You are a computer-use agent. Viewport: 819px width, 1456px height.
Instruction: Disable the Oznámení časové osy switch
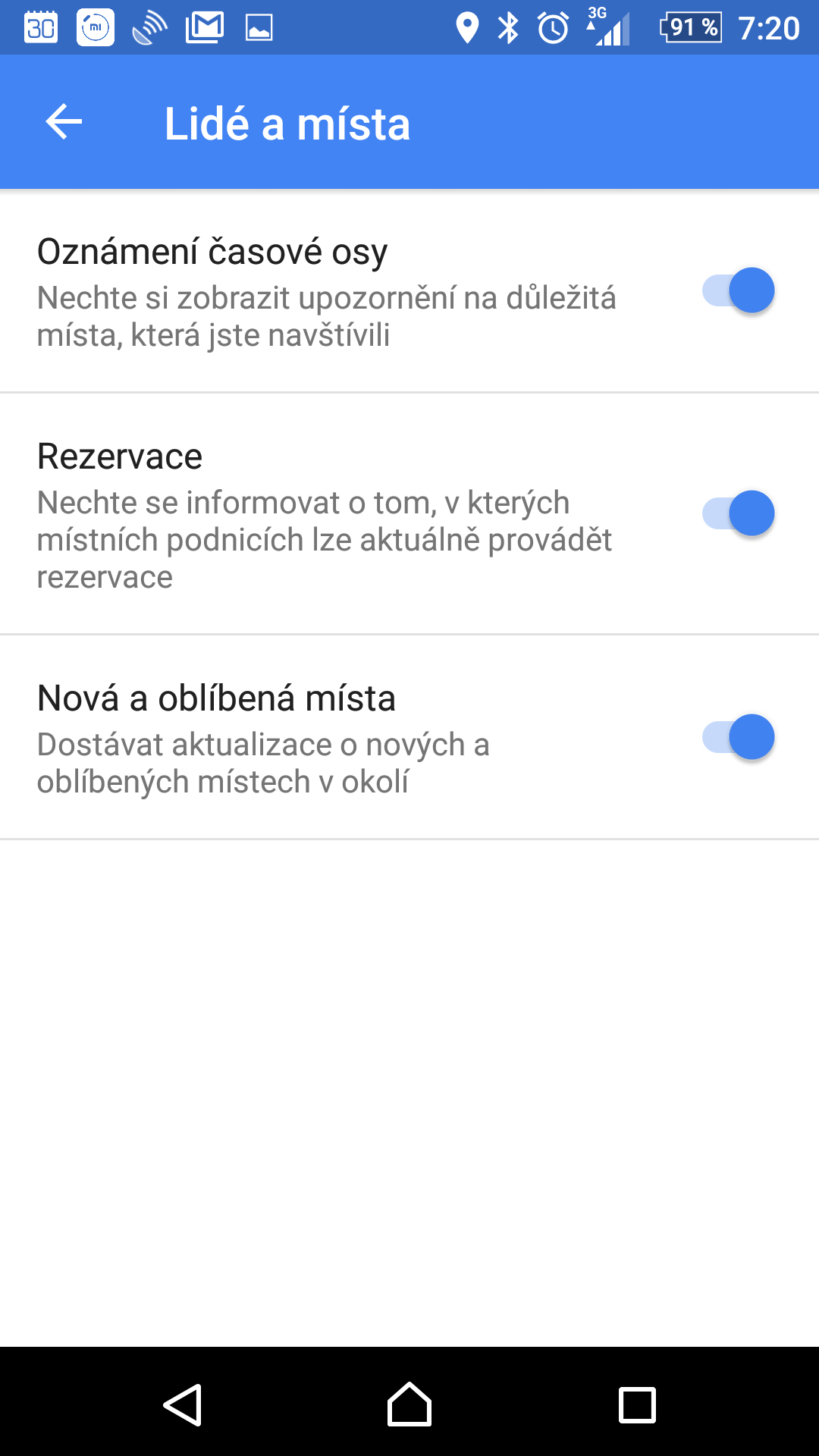738,290
